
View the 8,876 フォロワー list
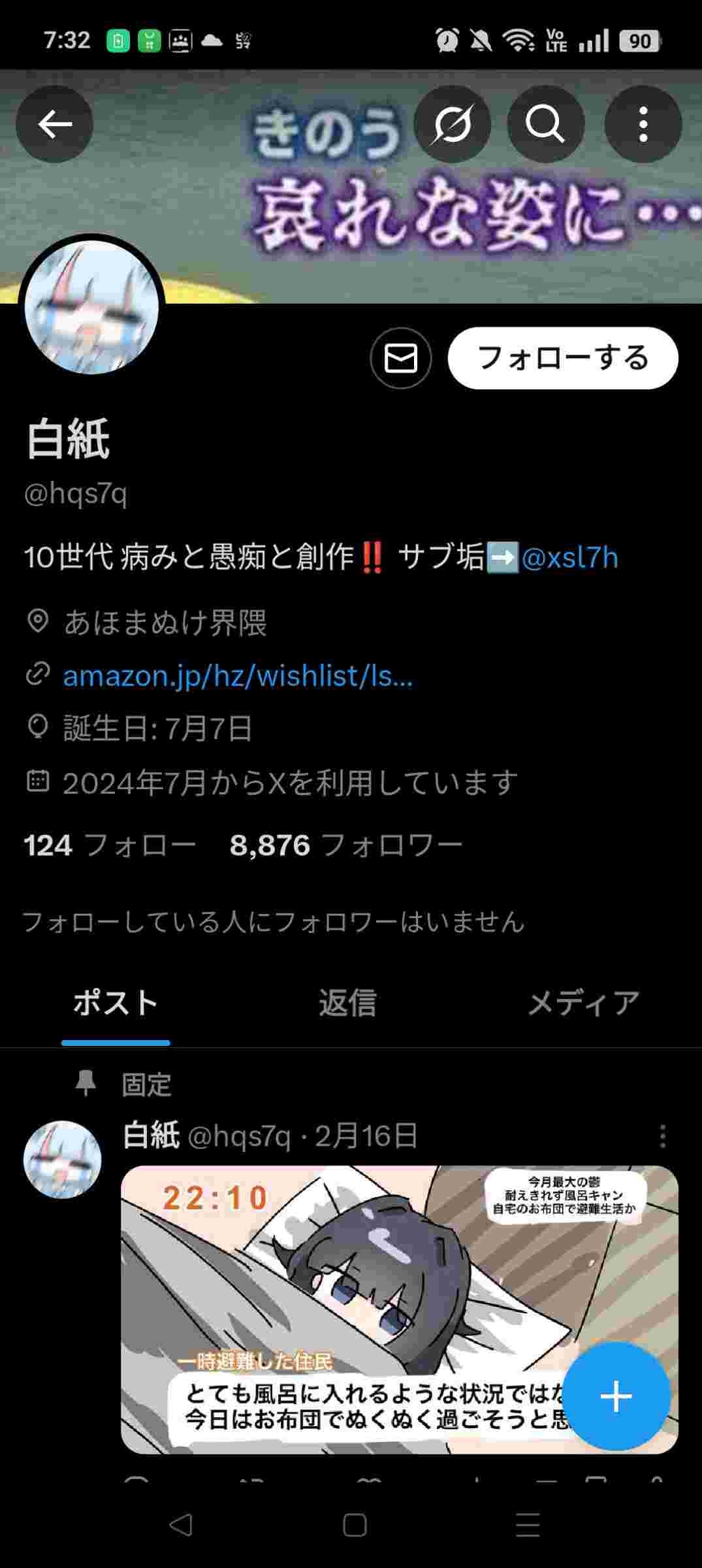point(346,845)
